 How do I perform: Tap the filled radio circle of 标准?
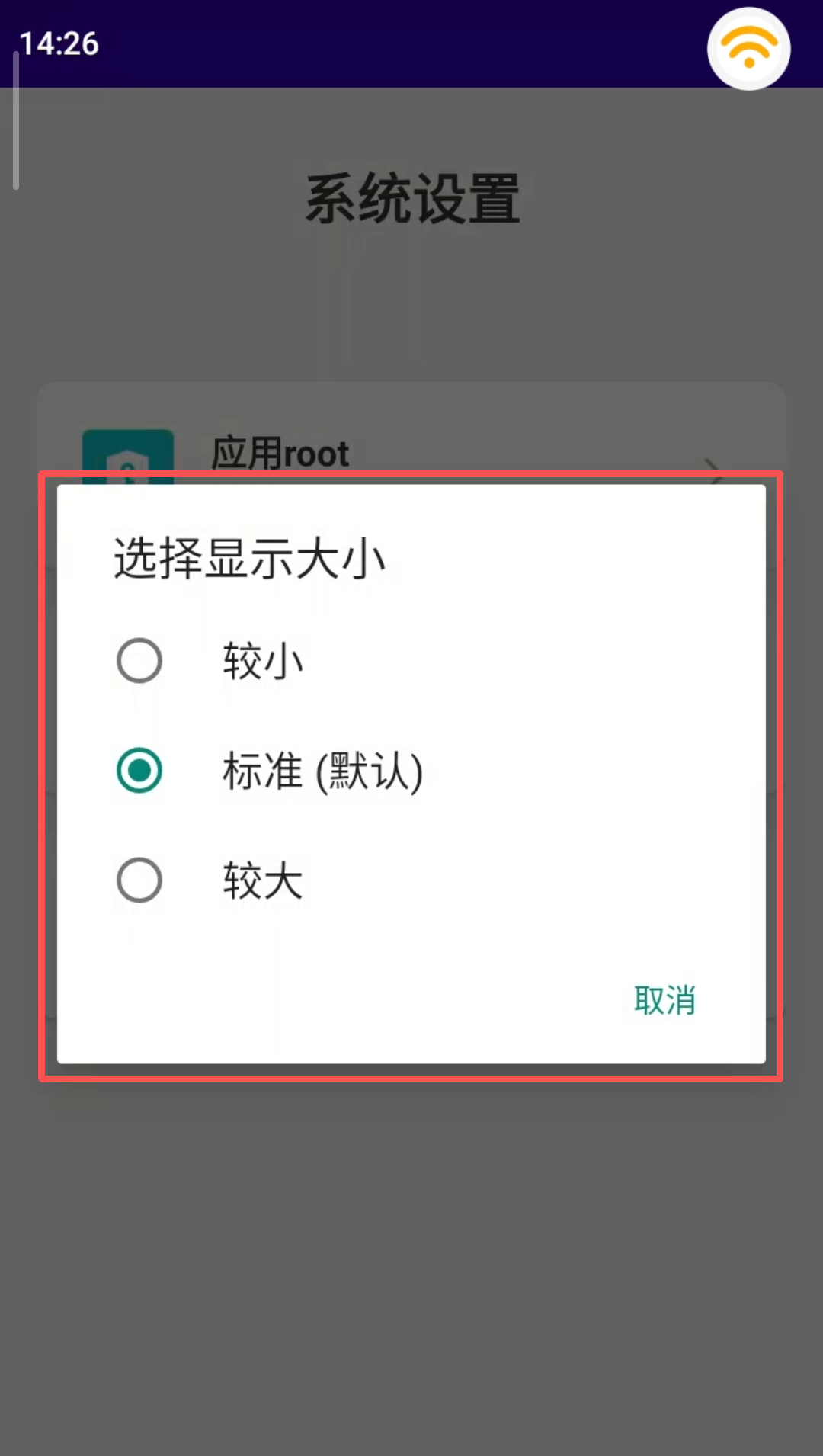coord(139,771)
